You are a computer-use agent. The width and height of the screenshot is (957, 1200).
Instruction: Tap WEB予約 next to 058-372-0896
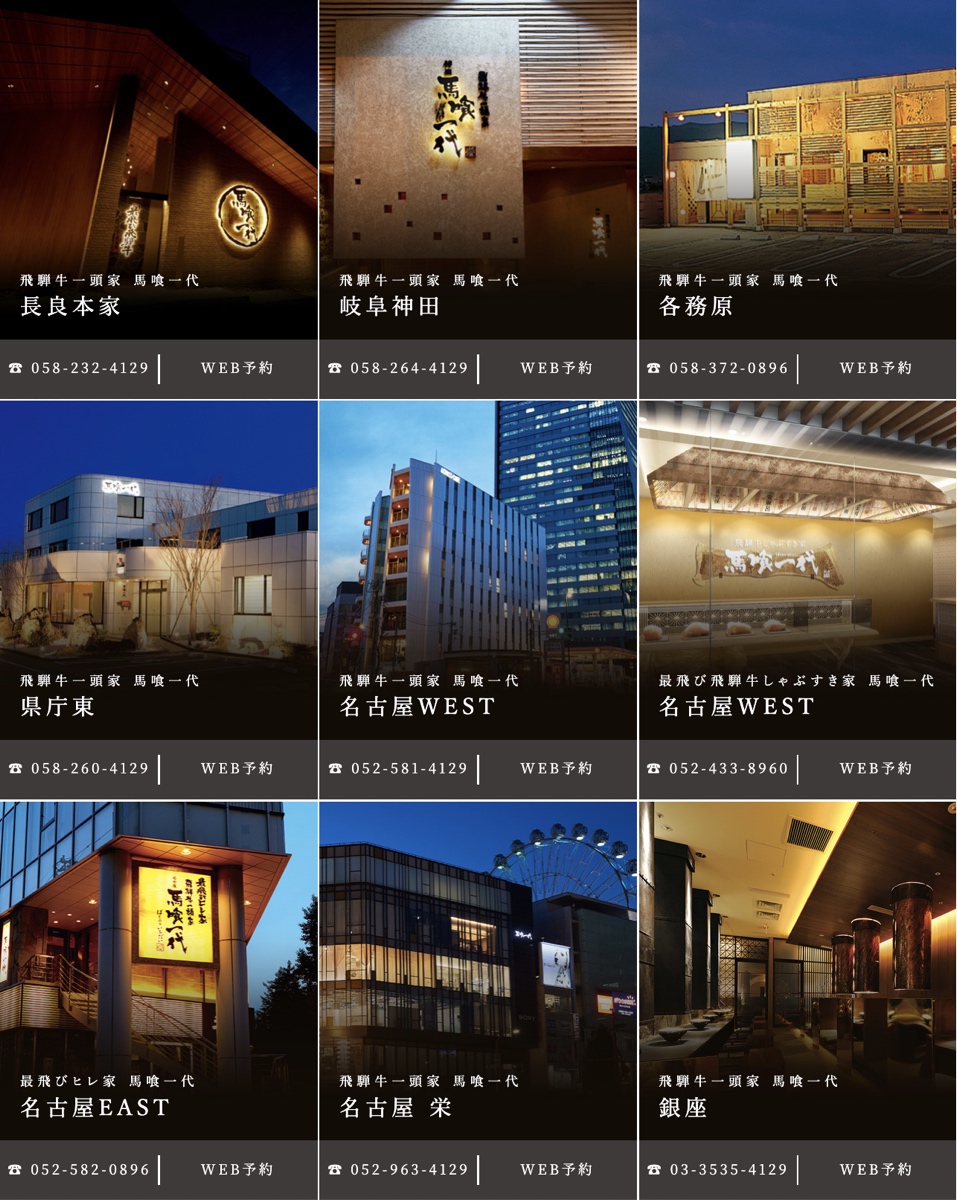(876, 368)
